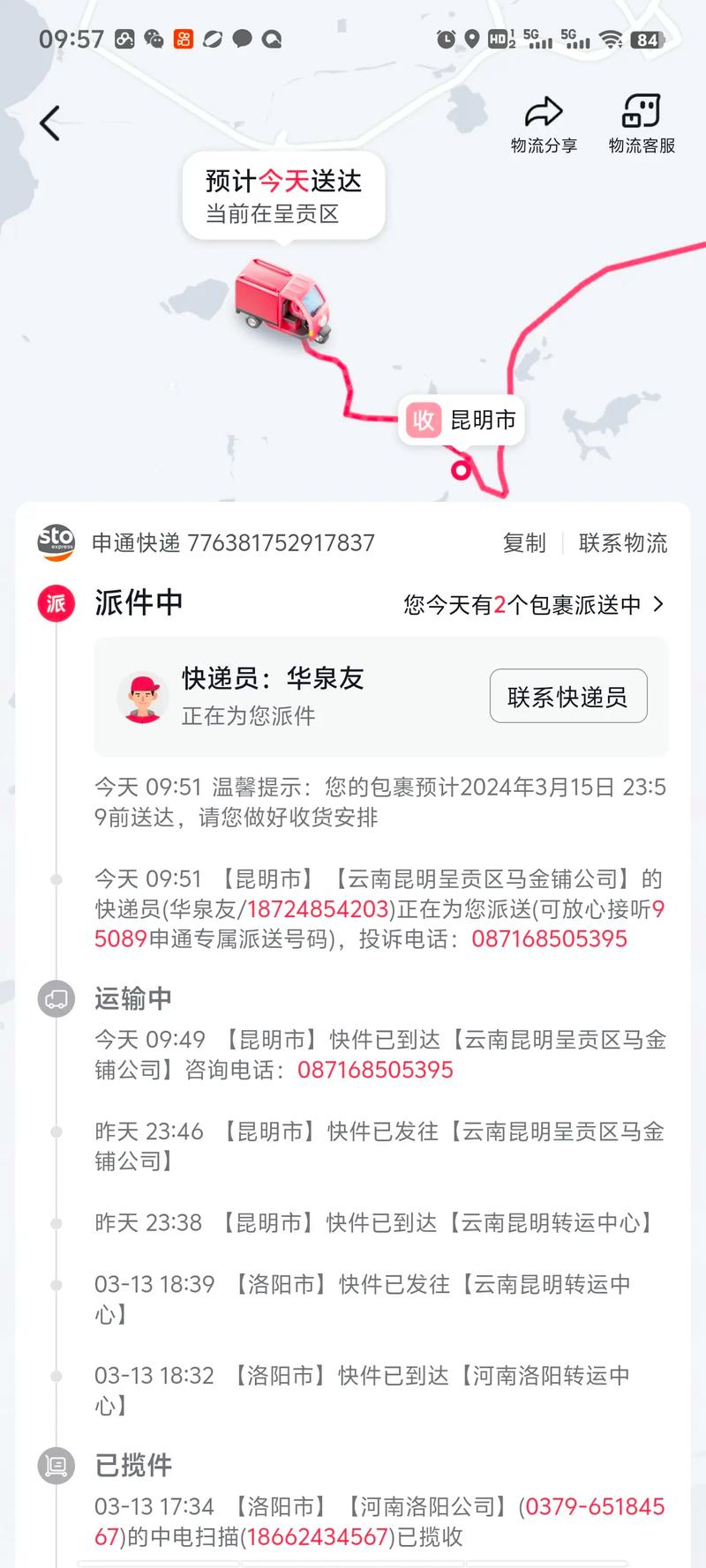This screenshot has width=706, height=1568.
Task: Call Luoyang company number 0379-65184567
Action: (596, 1507)
